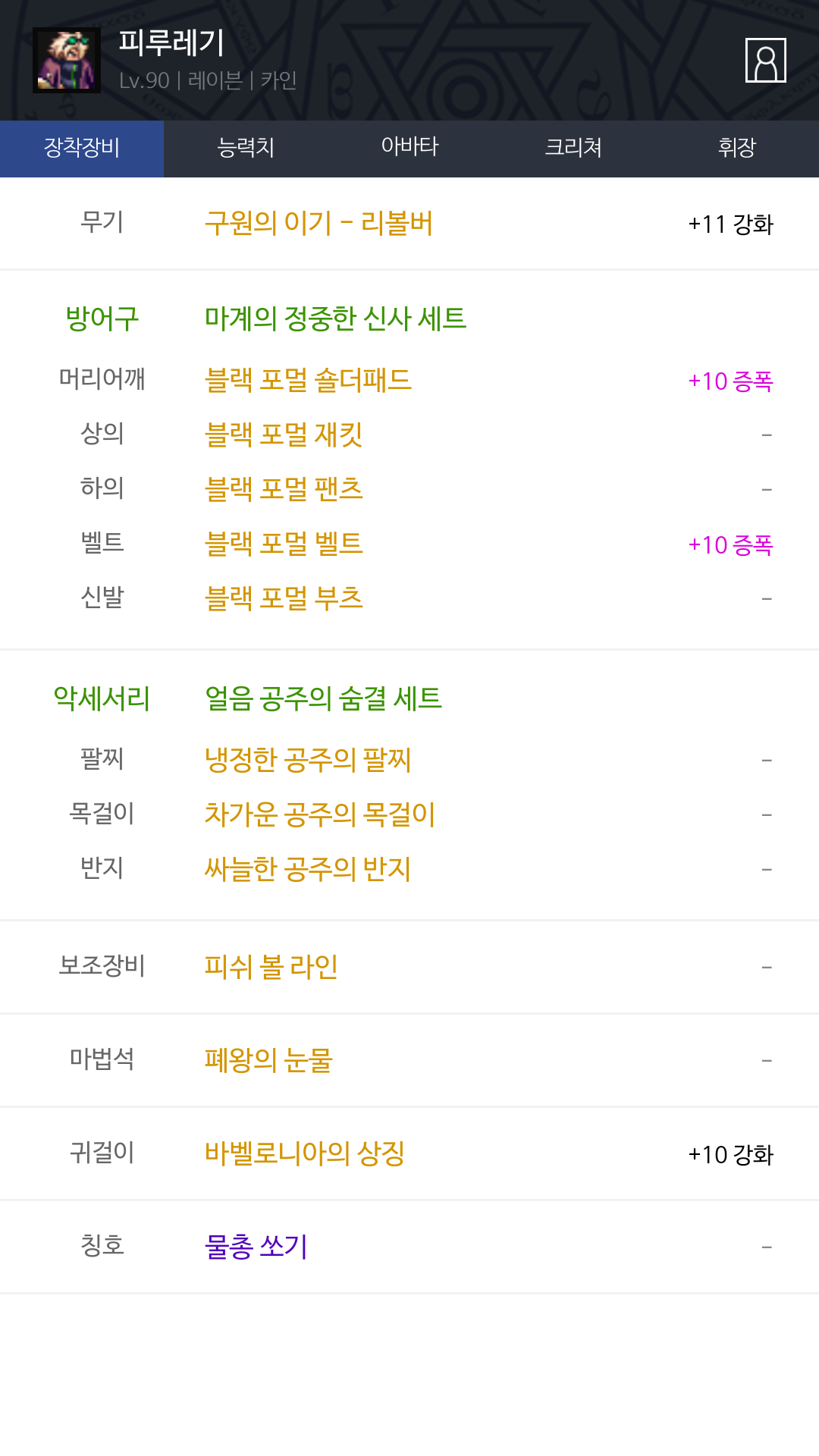Viewport: 819px width, 1456px height.
Task: Open 피쉬 볼 라인 sub equipment
Action: pyautogui.click(x=271, y=967)
